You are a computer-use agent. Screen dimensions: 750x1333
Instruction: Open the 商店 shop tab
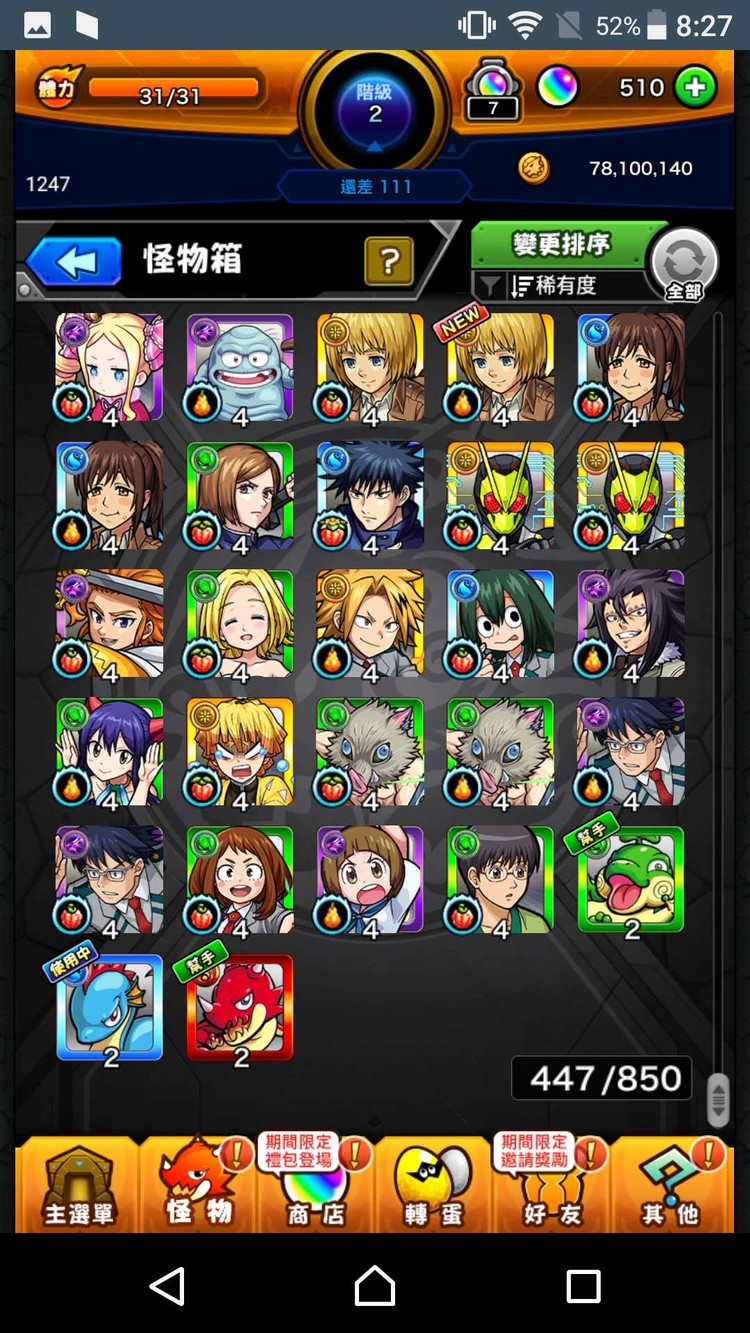coord(316,1186)
